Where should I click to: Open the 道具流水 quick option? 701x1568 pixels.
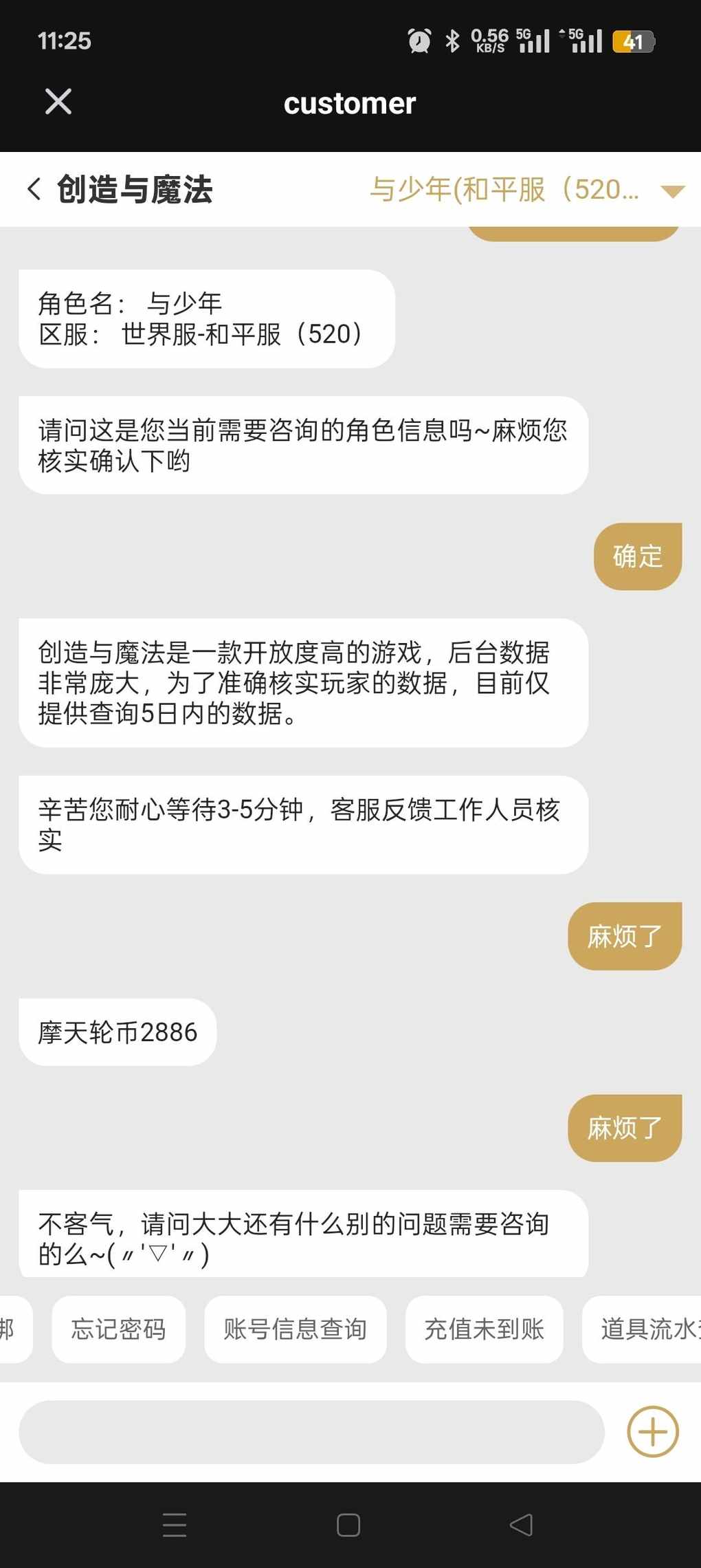point(642,1329)
